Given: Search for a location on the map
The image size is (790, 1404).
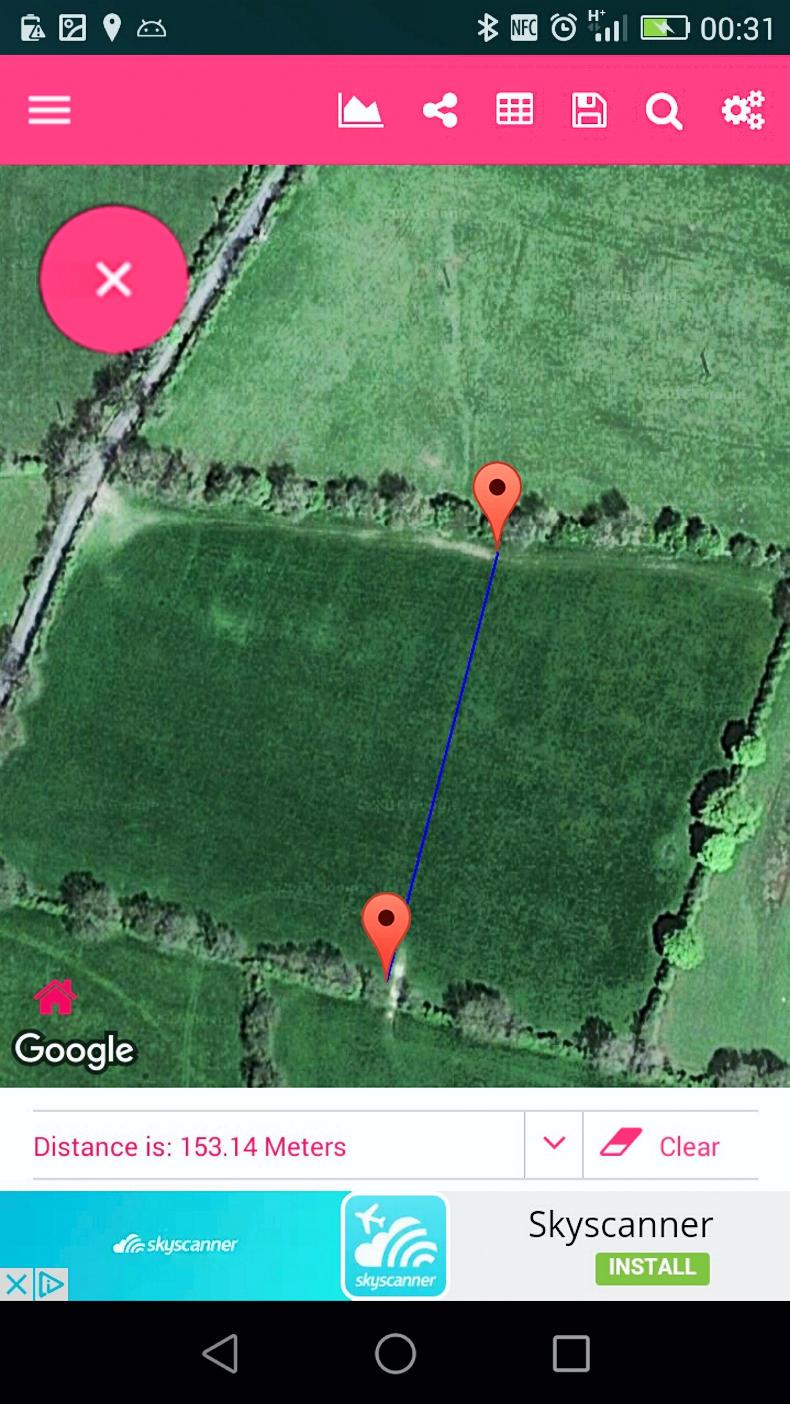Looking at the screenshot, I should 663,111.
